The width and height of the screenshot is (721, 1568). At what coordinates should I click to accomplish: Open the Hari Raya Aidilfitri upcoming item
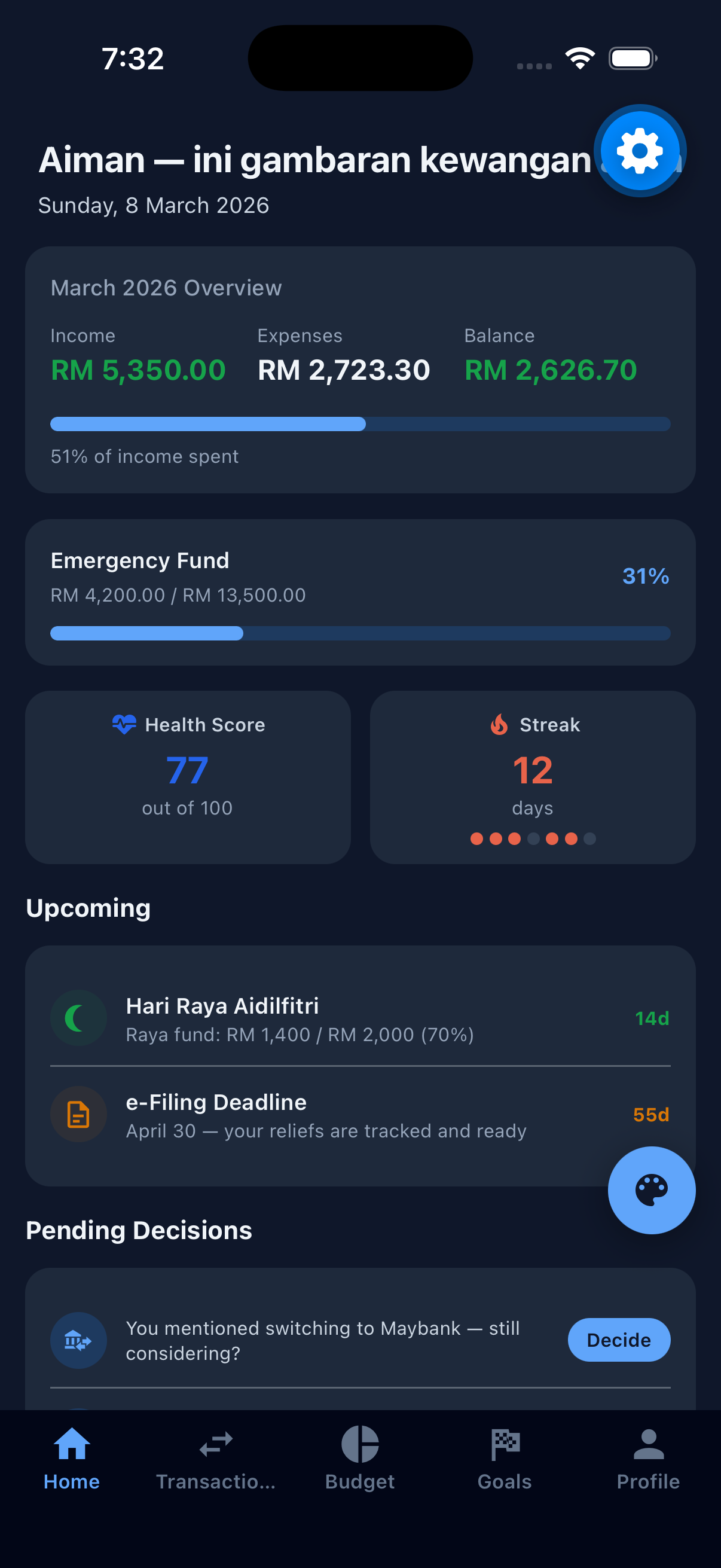[360, 1018]
